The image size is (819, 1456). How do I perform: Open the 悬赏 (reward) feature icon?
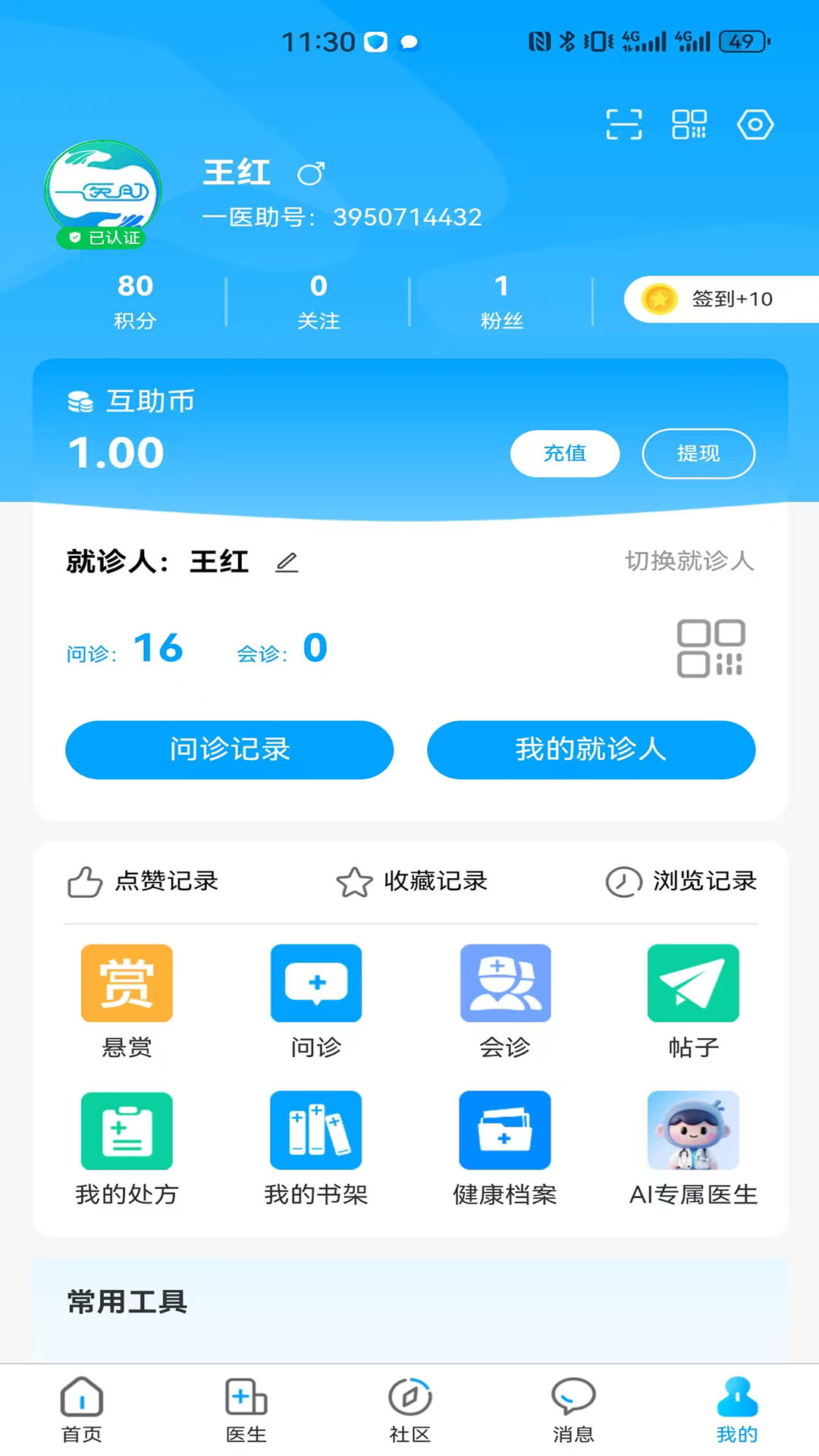pyautogui.click(x=127, y=983)
